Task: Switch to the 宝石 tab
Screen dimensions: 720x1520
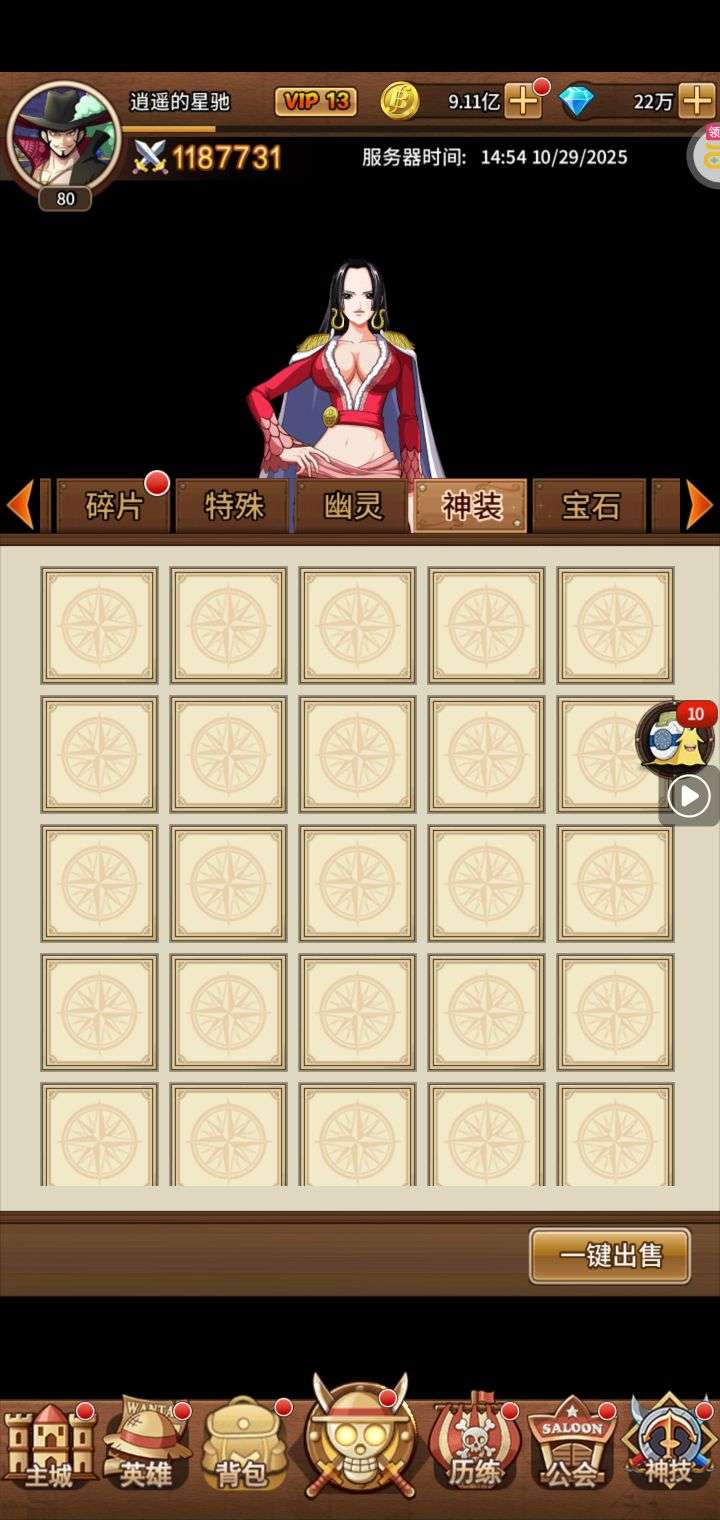Action: 590,506
